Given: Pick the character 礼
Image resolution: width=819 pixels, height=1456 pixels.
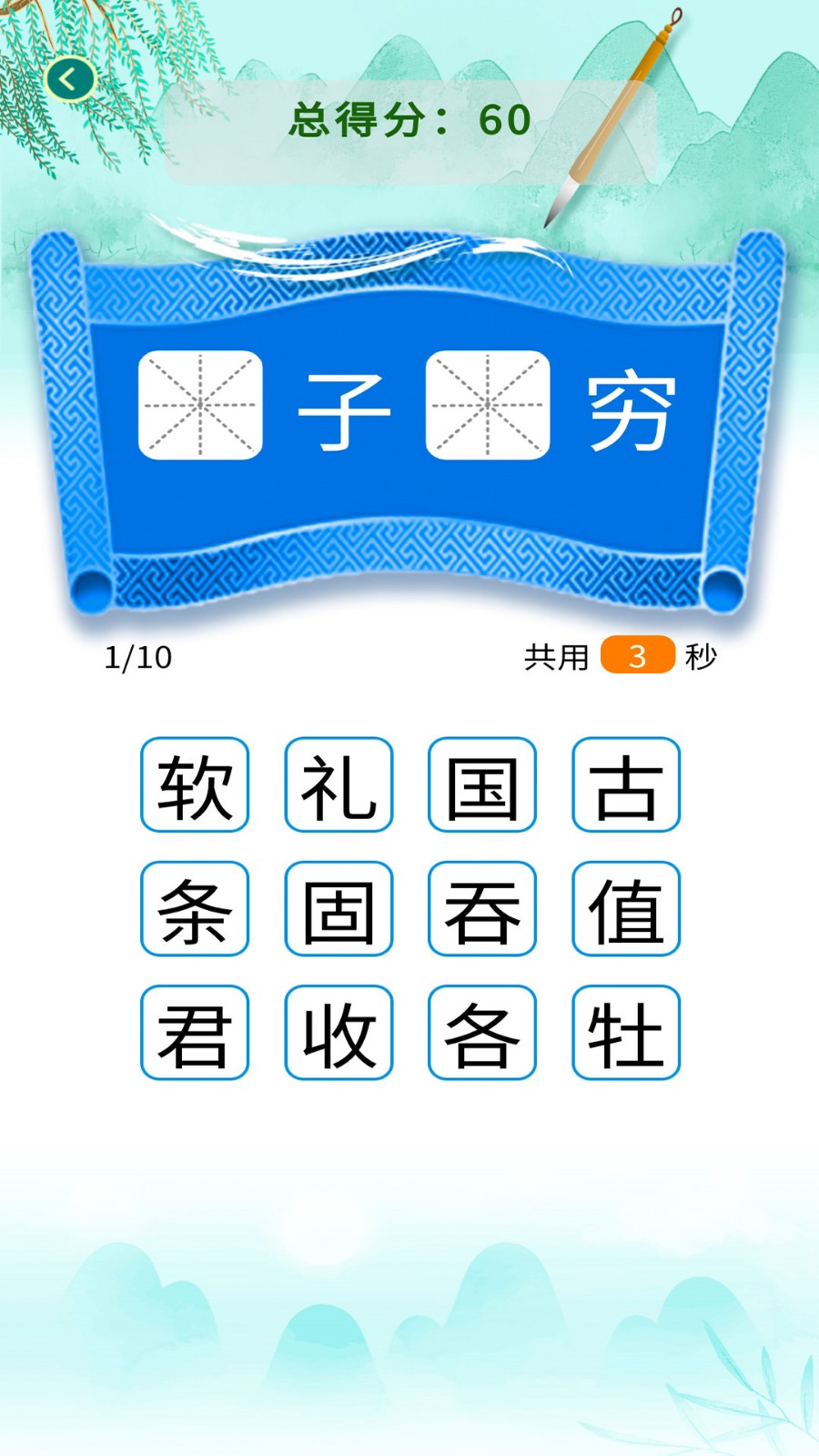Looking at the screenshot, I should click(x=339, y=784).
